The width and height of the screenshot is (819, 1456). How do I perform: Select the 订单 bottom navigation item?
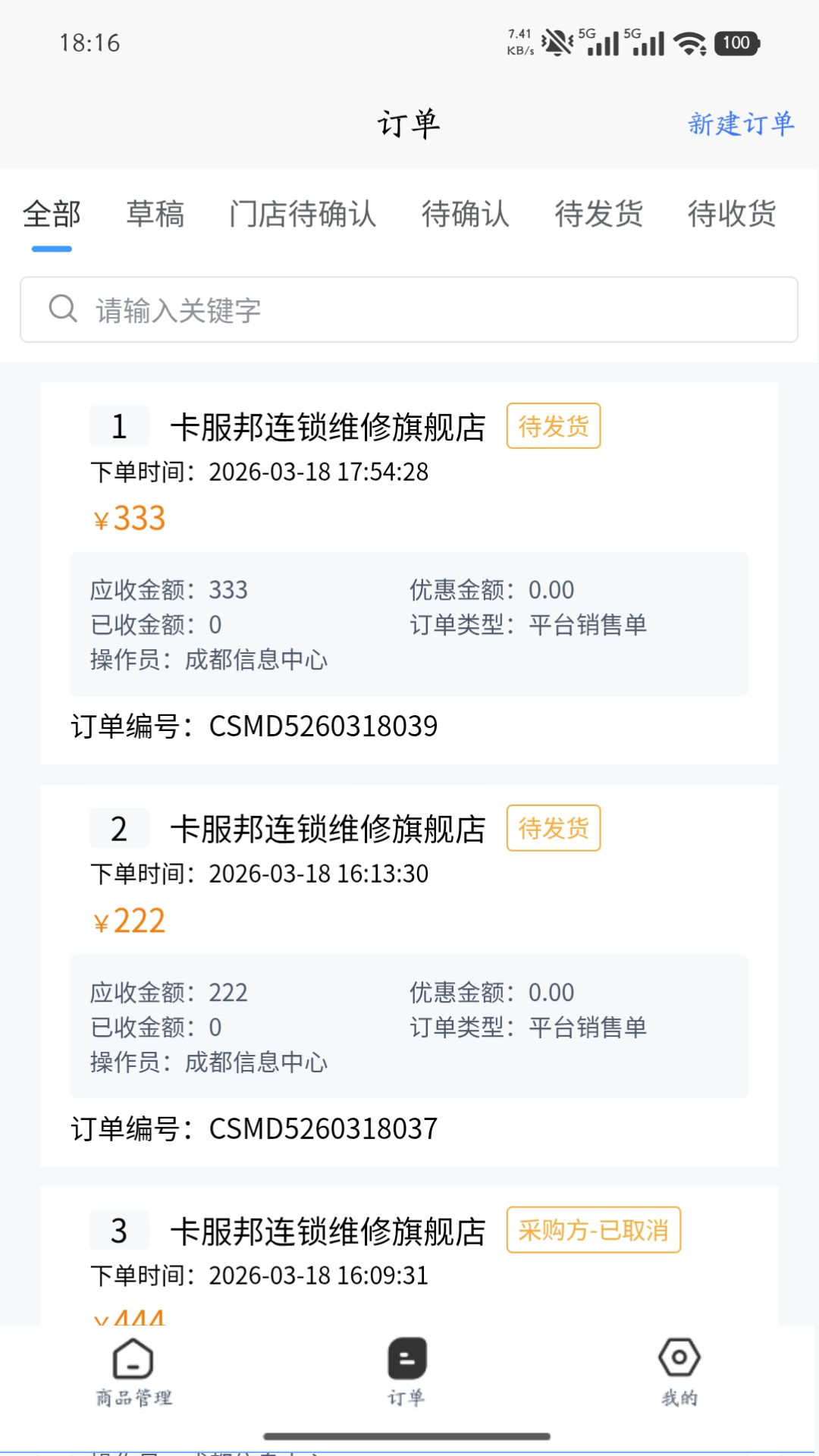coord(407,1373)
